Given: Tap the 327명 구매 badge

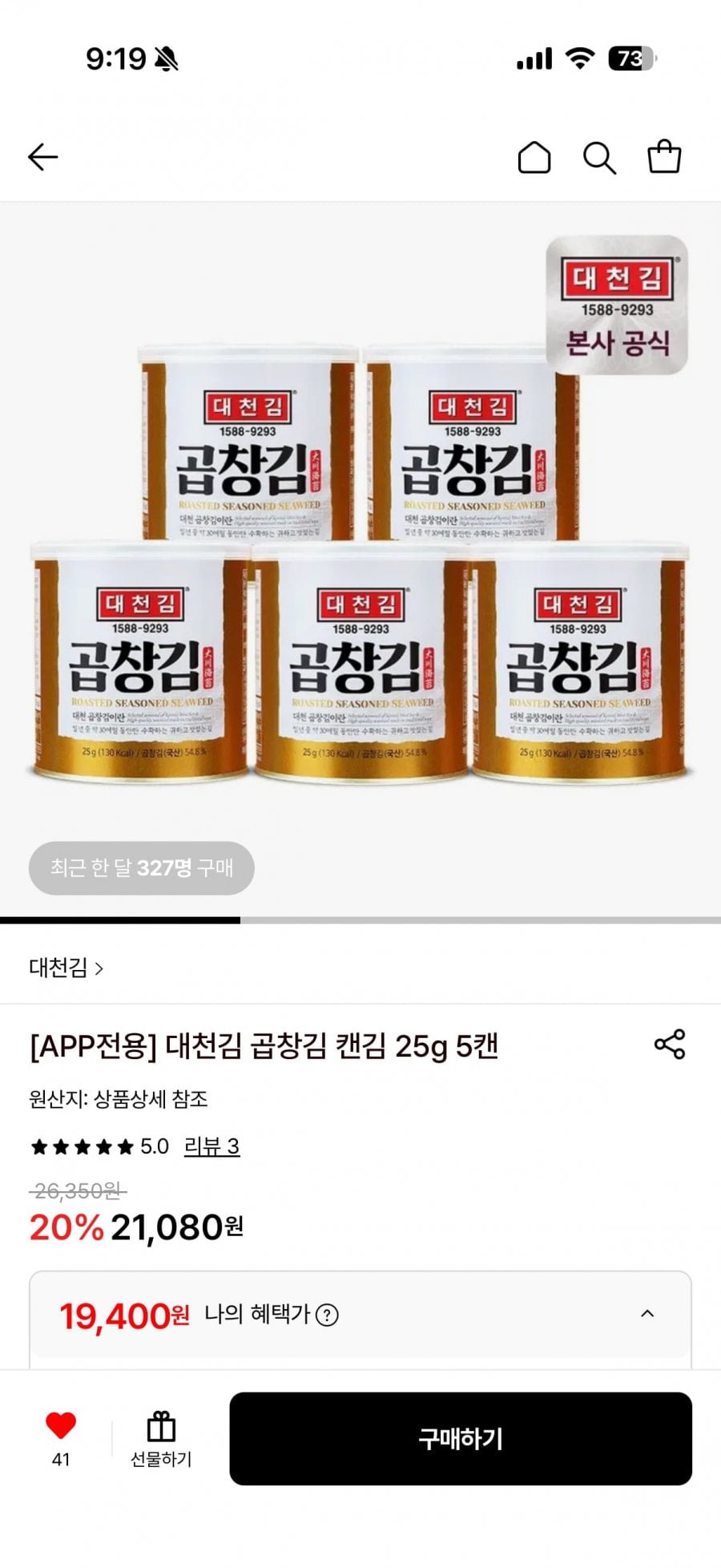Looking at the screenshot, I should coord(140,868).
